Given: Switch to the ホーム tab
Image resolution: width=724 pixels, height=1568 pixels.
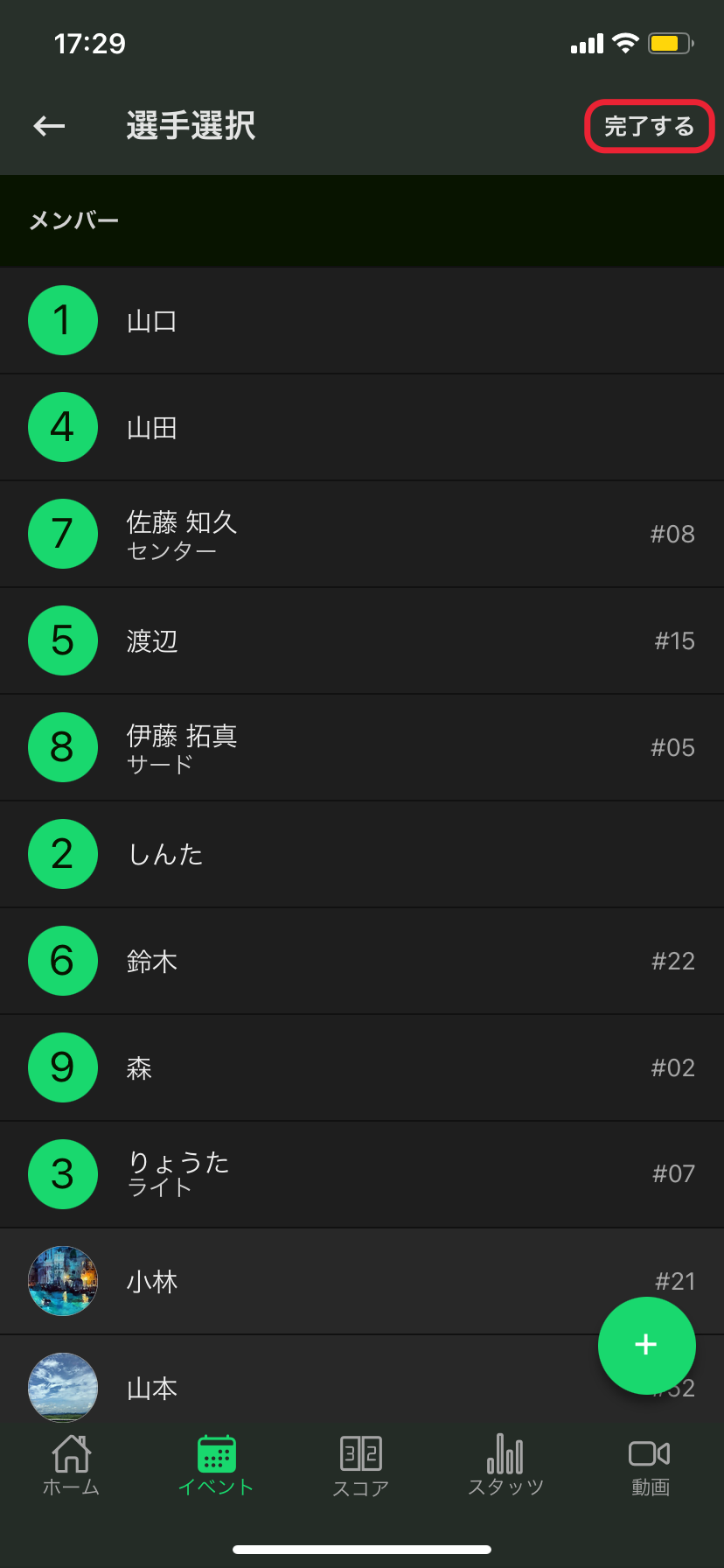Looking at the screenshot, I should [x=72, y=1465].
